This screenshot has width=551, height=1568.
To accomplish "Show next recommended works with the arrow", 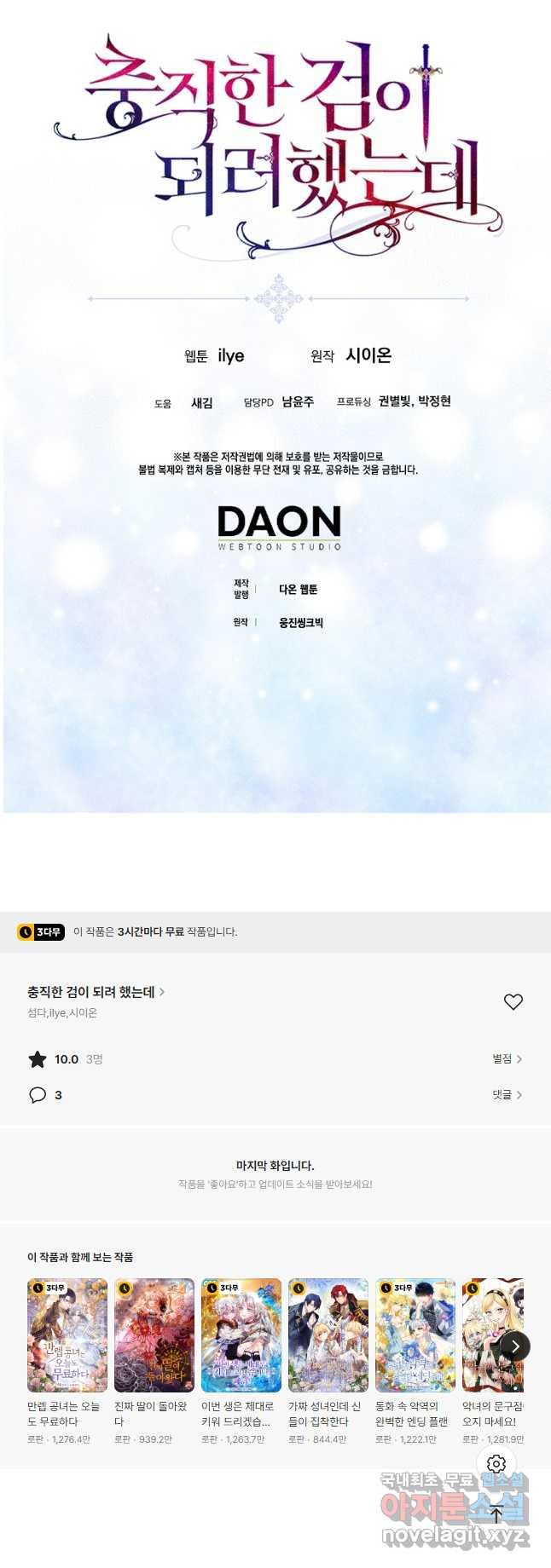I will [x=514, y=1346].
